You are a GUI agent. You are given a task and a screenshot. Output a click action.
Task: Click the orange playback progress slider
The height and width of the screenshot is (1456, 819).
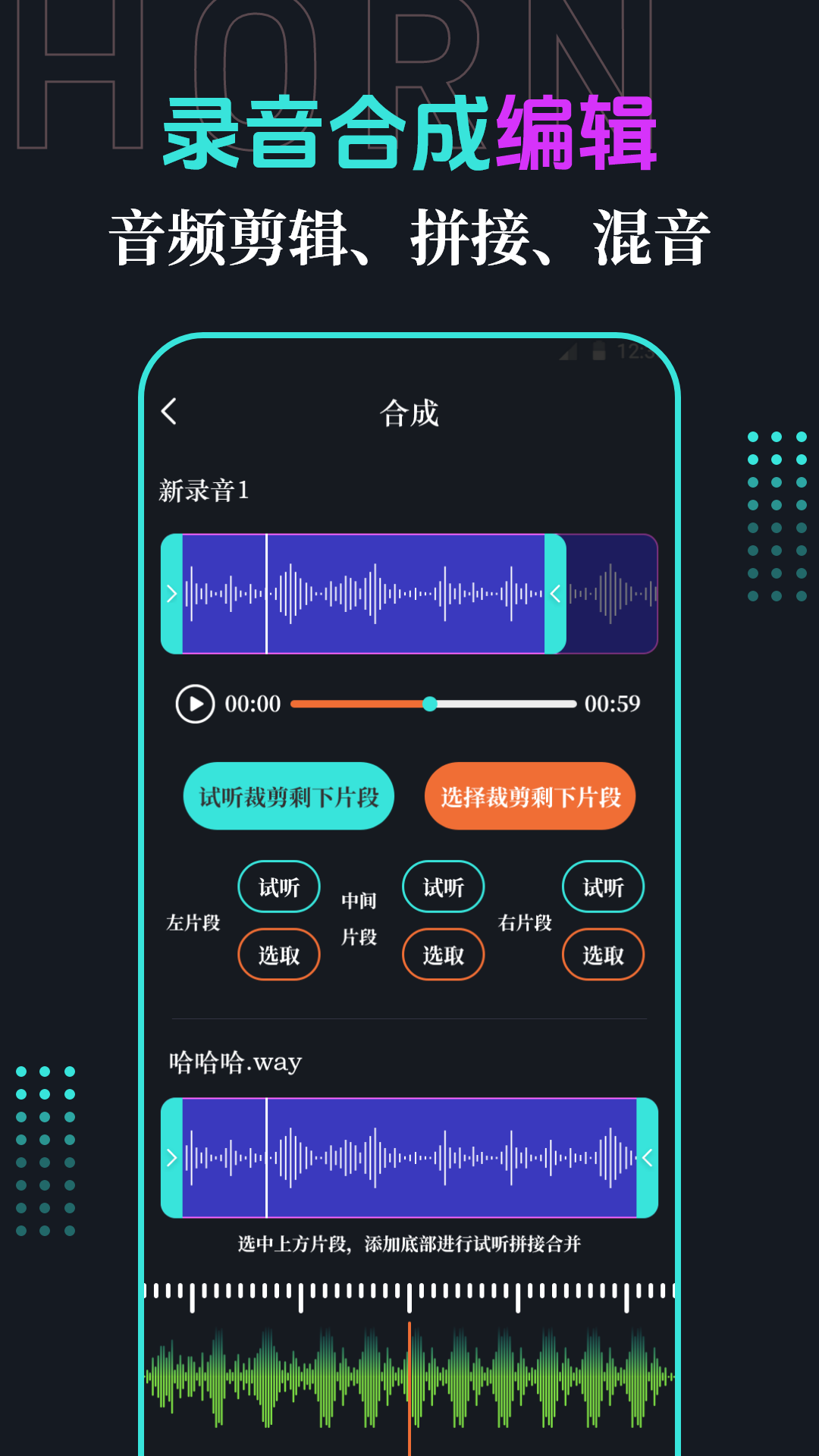[431, 704]
